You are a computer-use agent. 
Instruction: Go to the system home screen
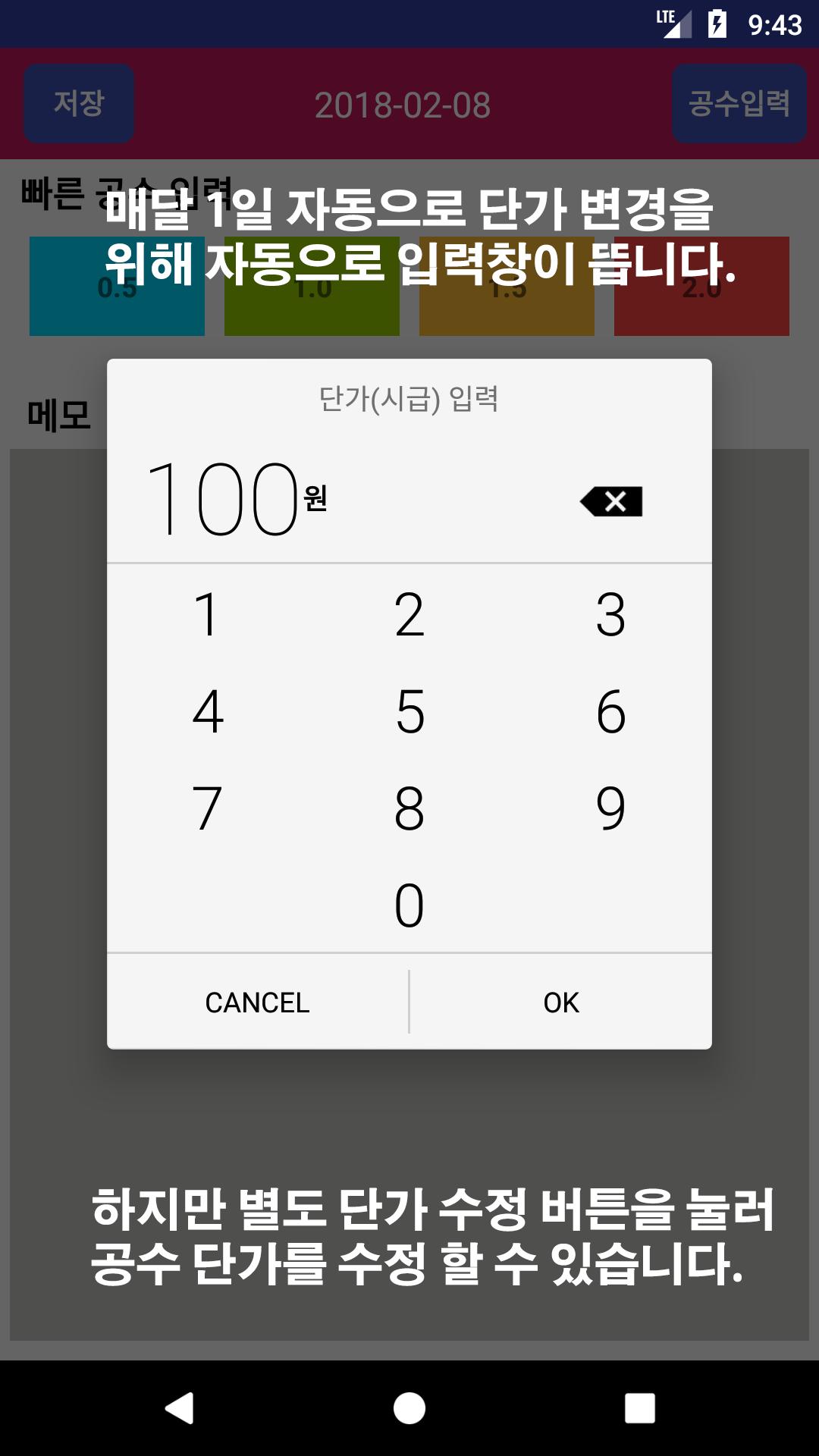point(409,1408)
